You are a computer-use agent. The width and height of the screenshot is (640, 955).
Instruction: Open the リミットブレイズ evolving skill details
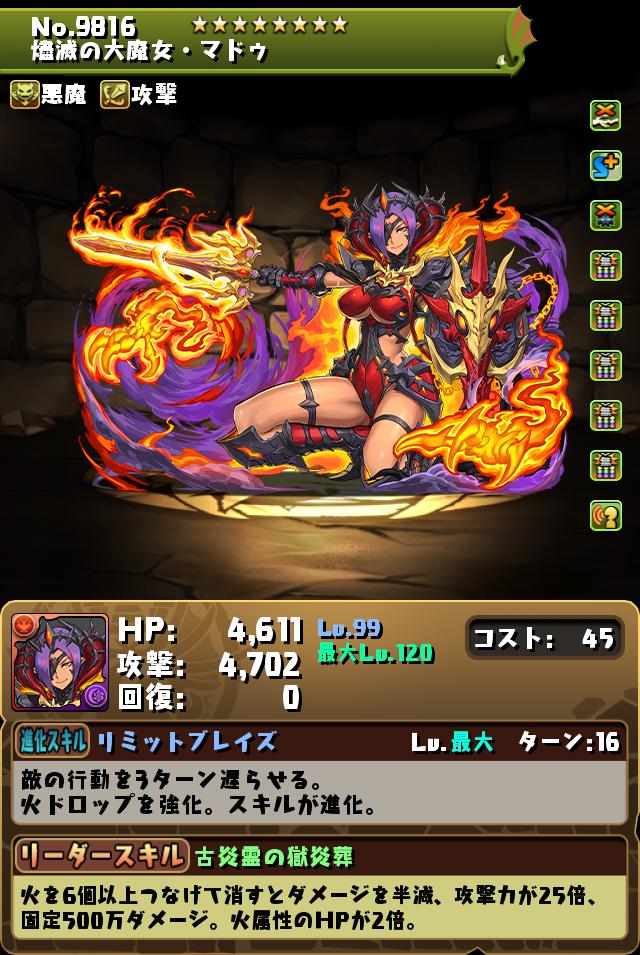(186, 742)
